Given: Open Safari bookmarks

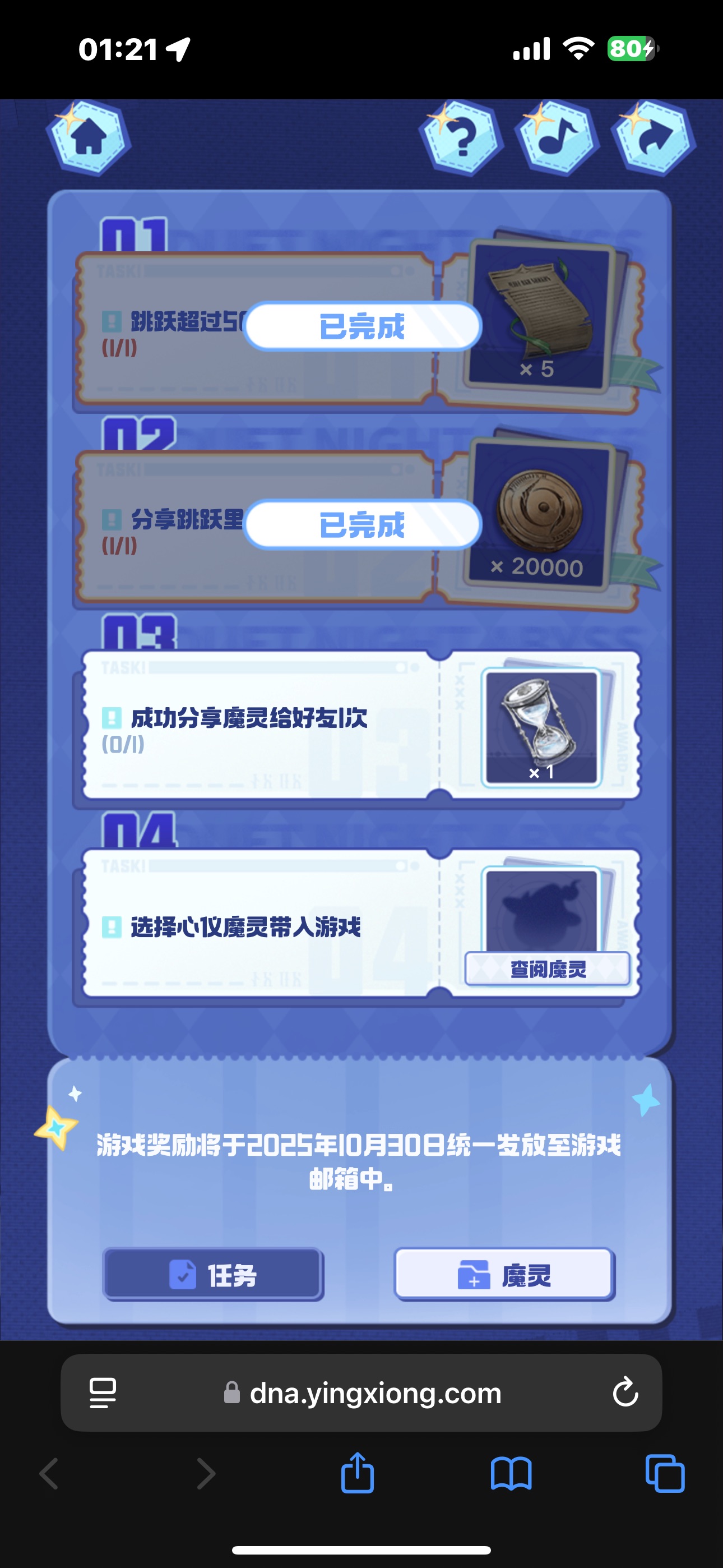Looking at the screenshot, I should click(x=511, y=1474).
